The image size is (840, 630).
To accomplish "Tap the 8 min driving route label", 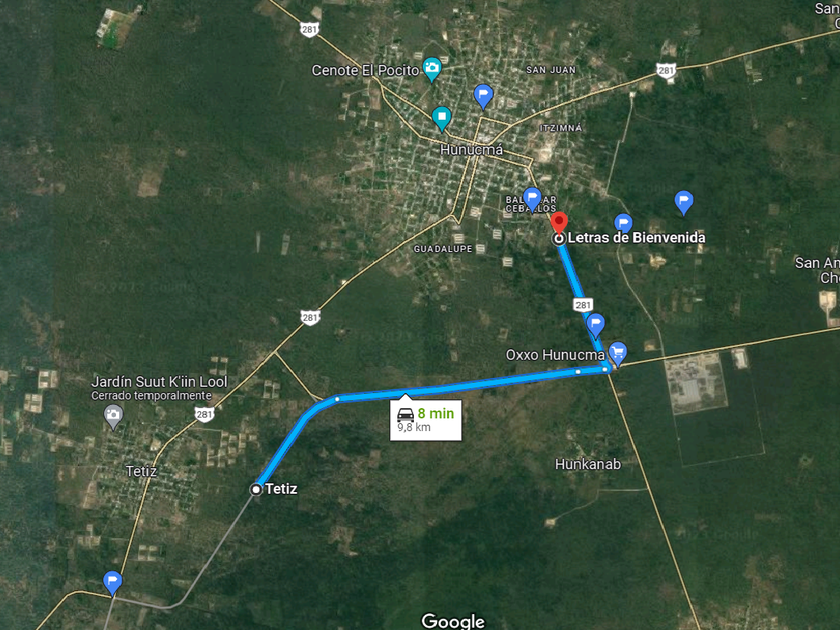I will tap(426, 419).
